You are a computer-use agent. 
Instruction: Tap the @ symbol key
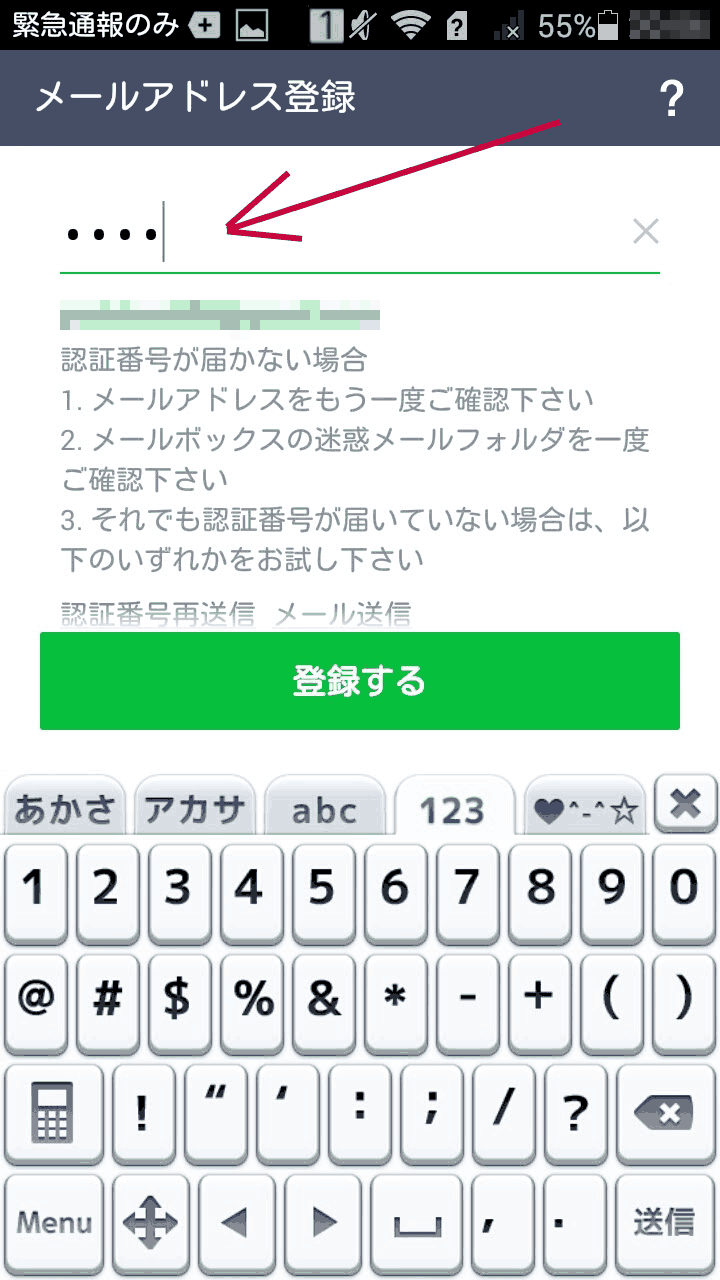(x=37, y=998)
